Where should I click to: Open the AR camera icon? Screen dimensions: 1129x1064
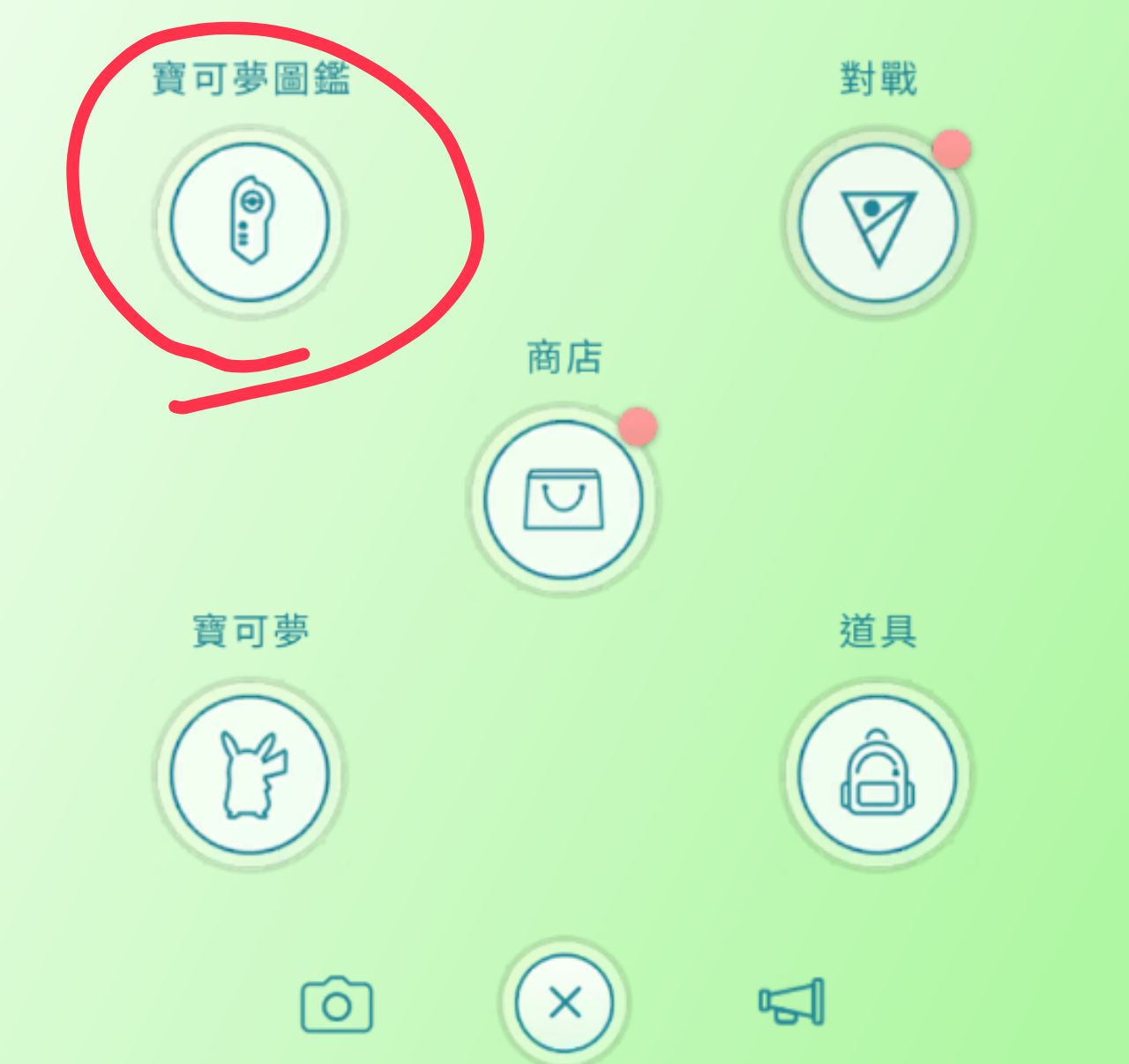point(337,1004)
